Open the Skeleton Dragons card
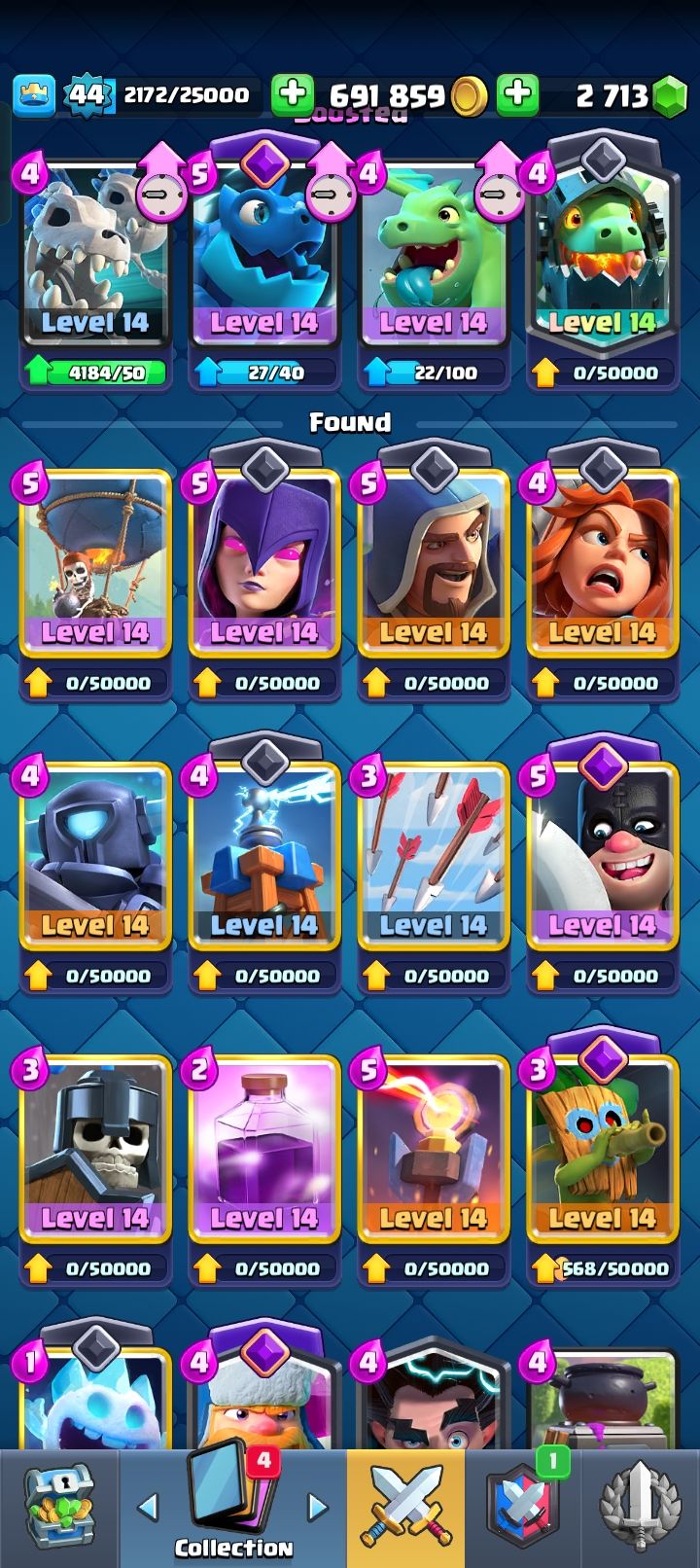Viewport: 700px width, 1568px height. point(94,258)
